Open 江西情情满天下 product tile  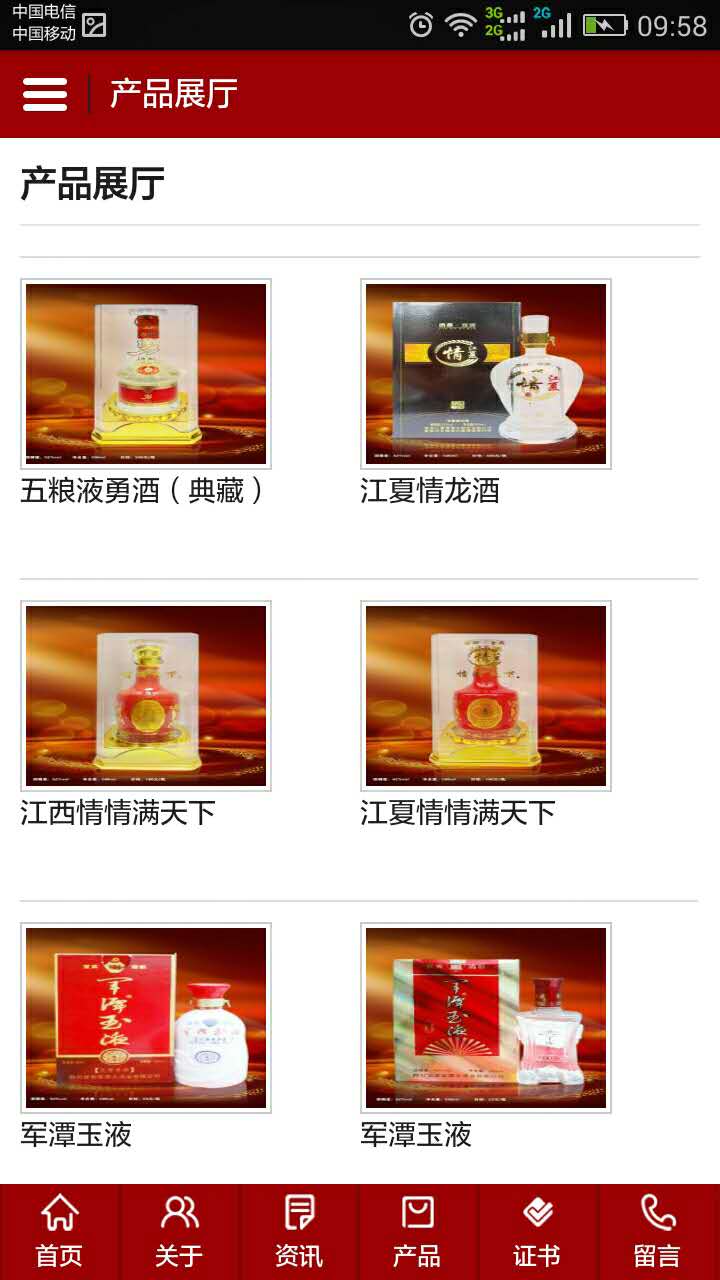pyautogui.click(x=146, y=696)
